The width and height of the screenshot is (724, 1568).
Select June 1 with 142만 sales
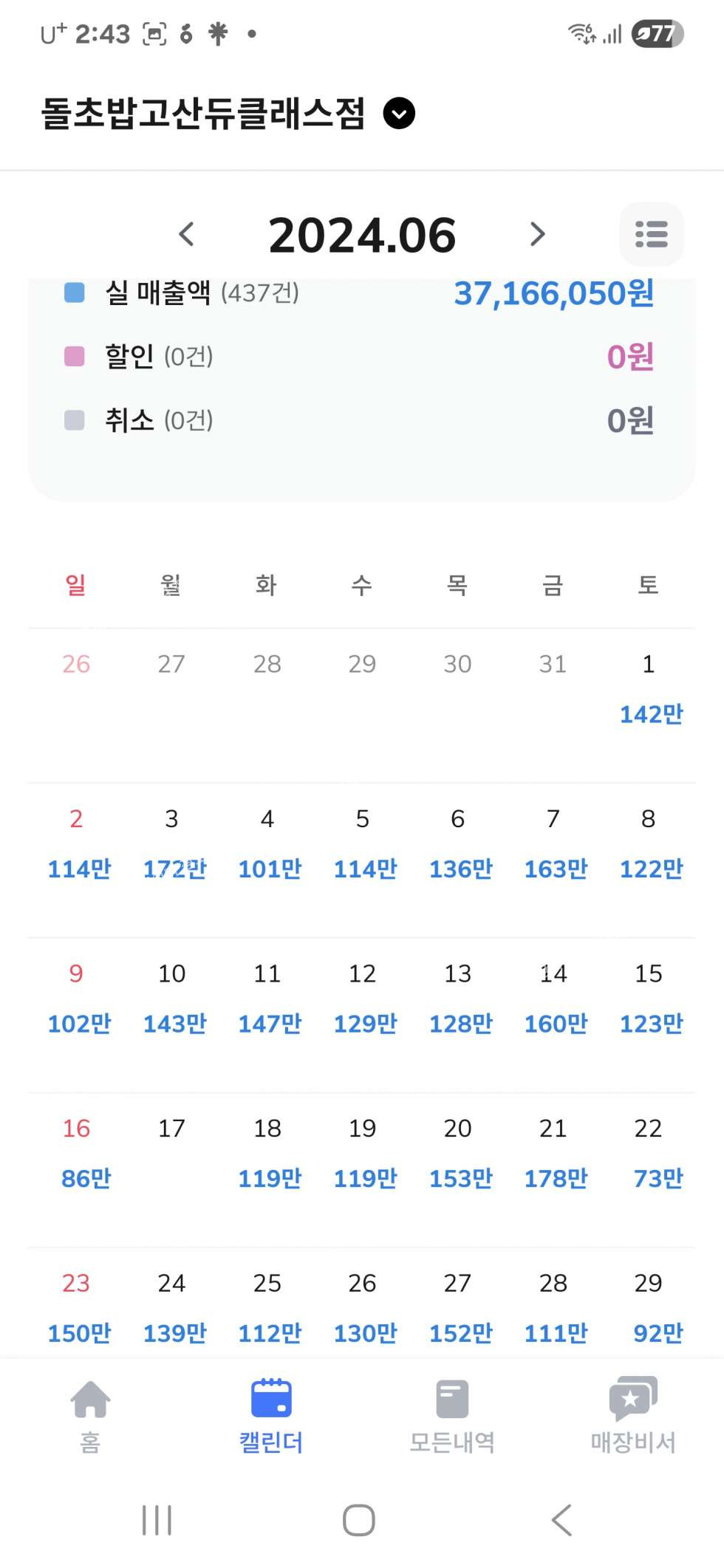click(x=649, y=691)
